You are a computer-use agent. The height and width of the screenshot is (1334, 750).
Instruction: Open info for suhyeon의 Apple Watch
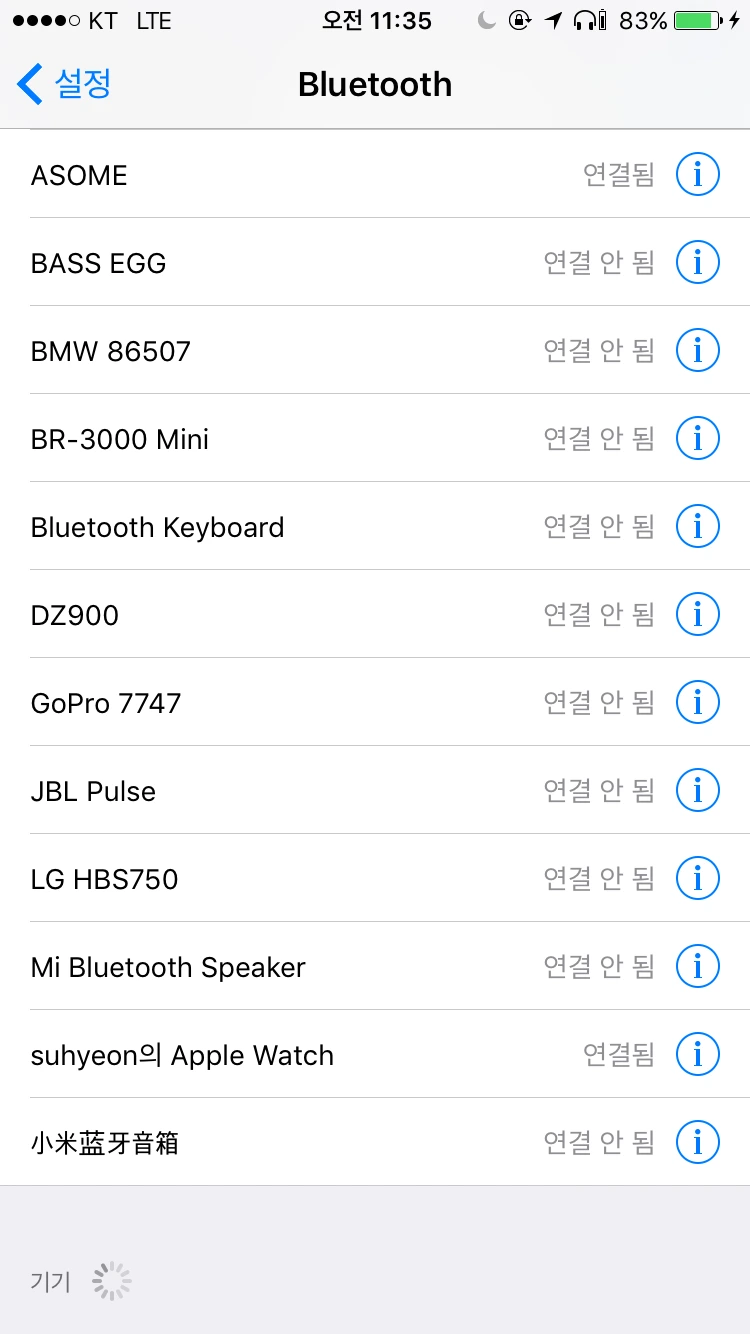click(x=697, y=1055)
